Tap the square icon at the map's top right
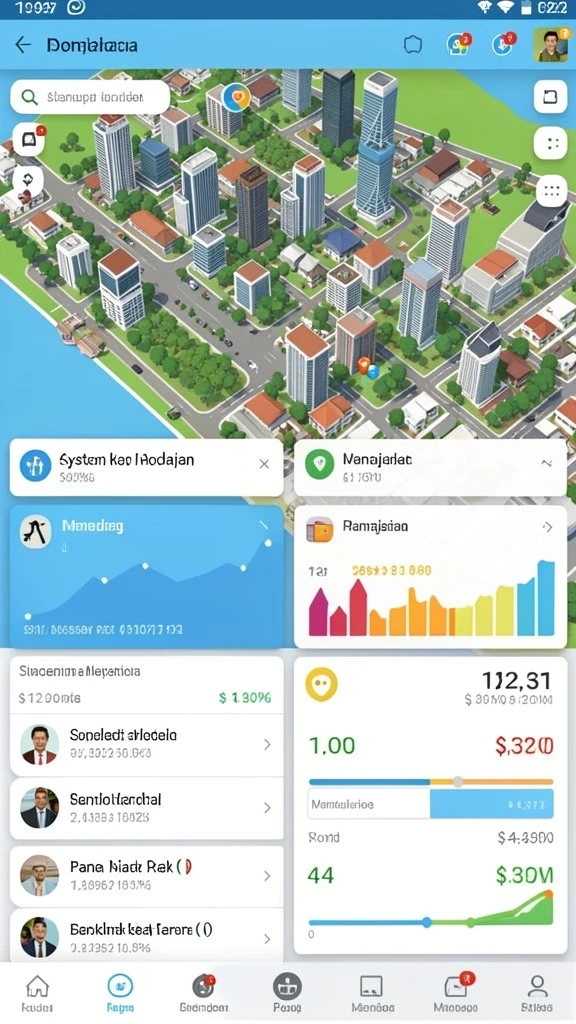This screenshot has height=1024, width=576. 551,97
